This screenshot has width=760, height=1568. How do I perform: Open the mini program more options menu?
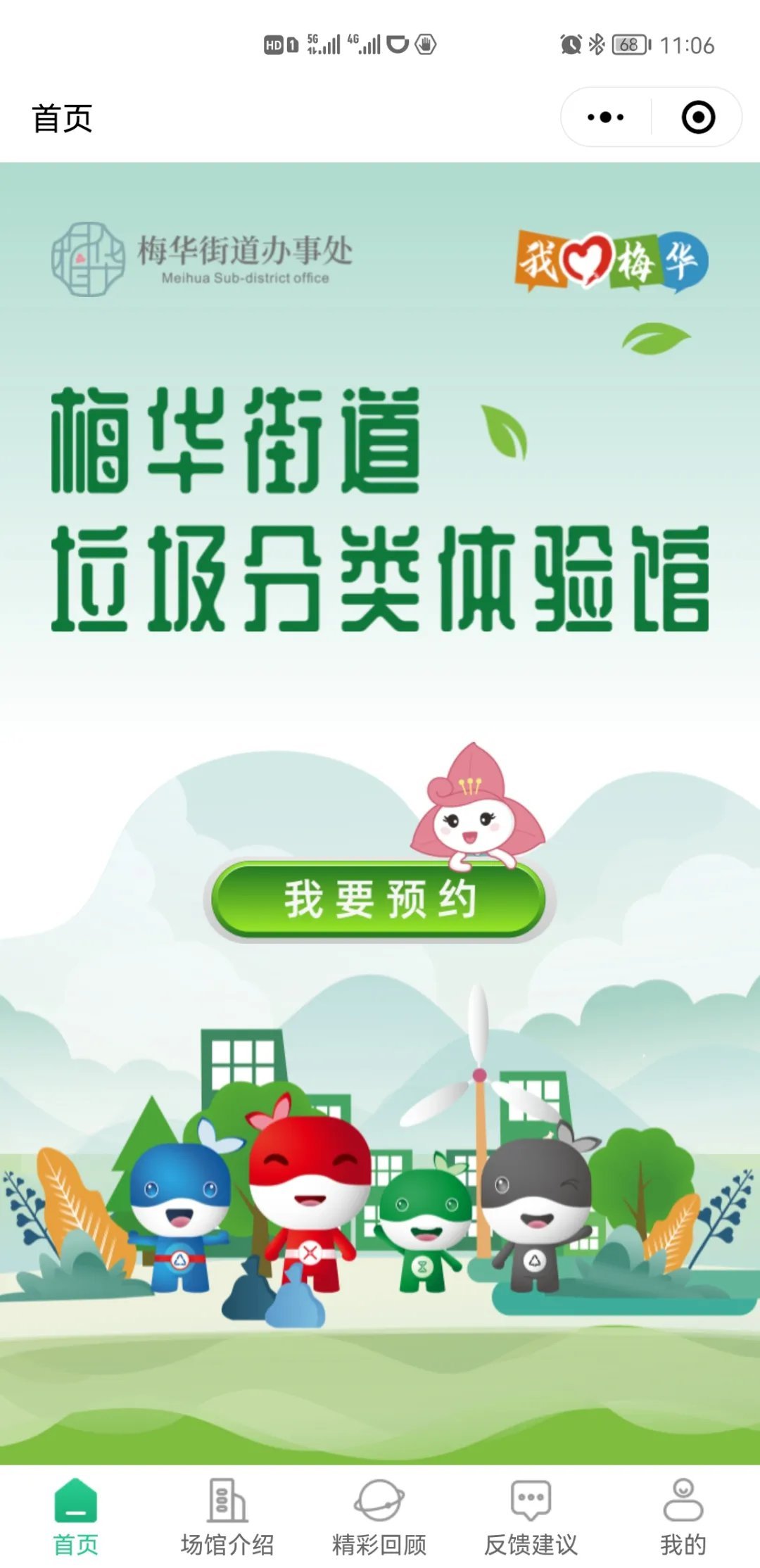coord(605,118)
